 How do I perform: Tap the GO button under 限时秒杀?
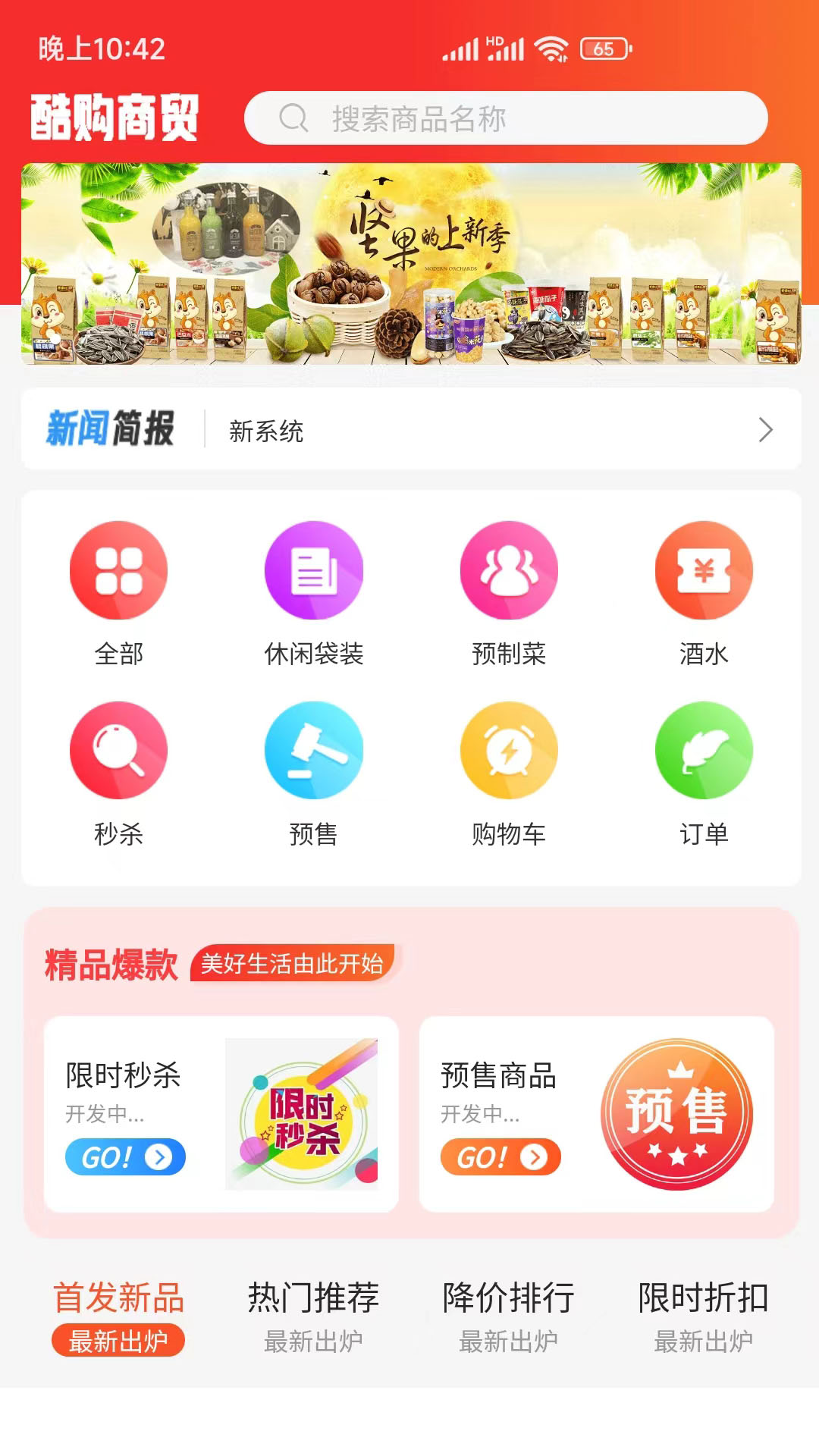point(126,1156)
